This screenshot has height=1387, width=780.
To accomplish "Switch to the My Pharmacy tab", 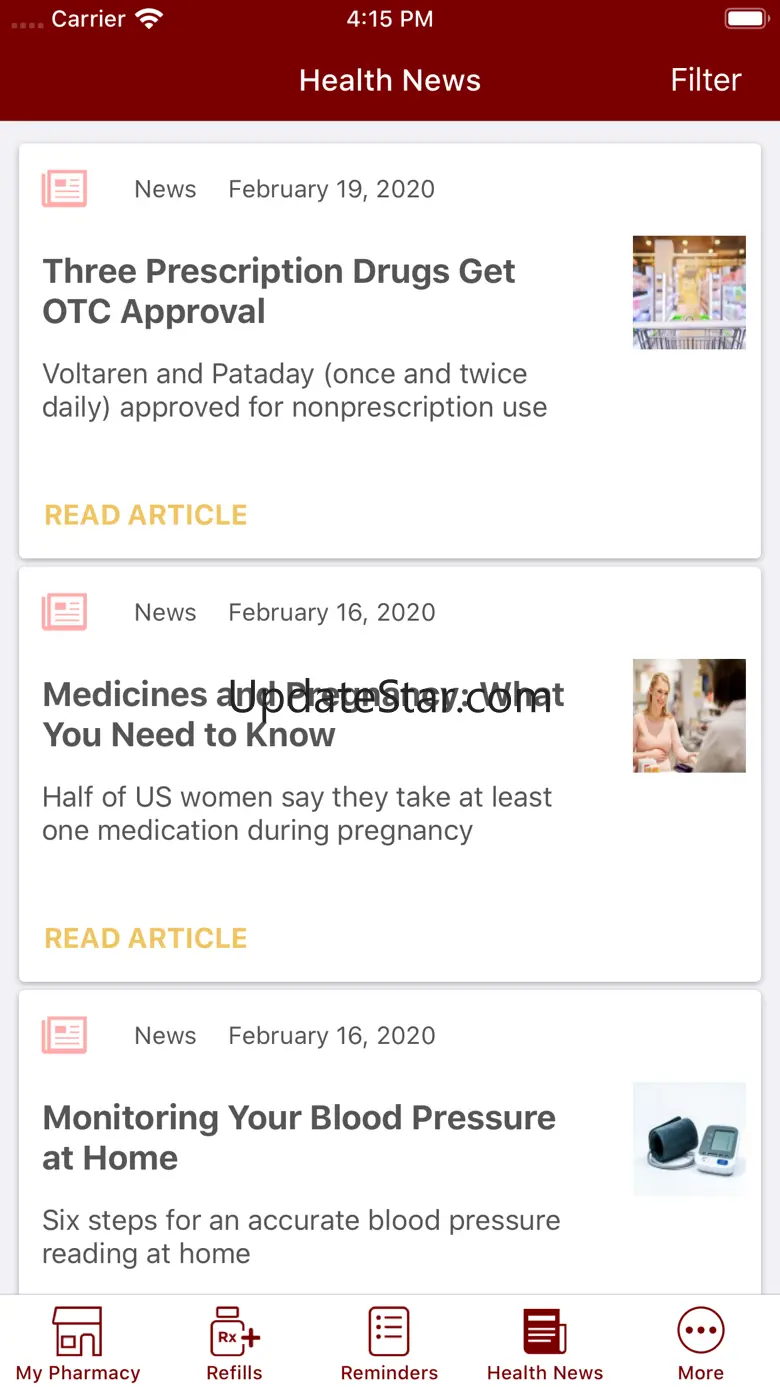I will (x=78, y=1343).
